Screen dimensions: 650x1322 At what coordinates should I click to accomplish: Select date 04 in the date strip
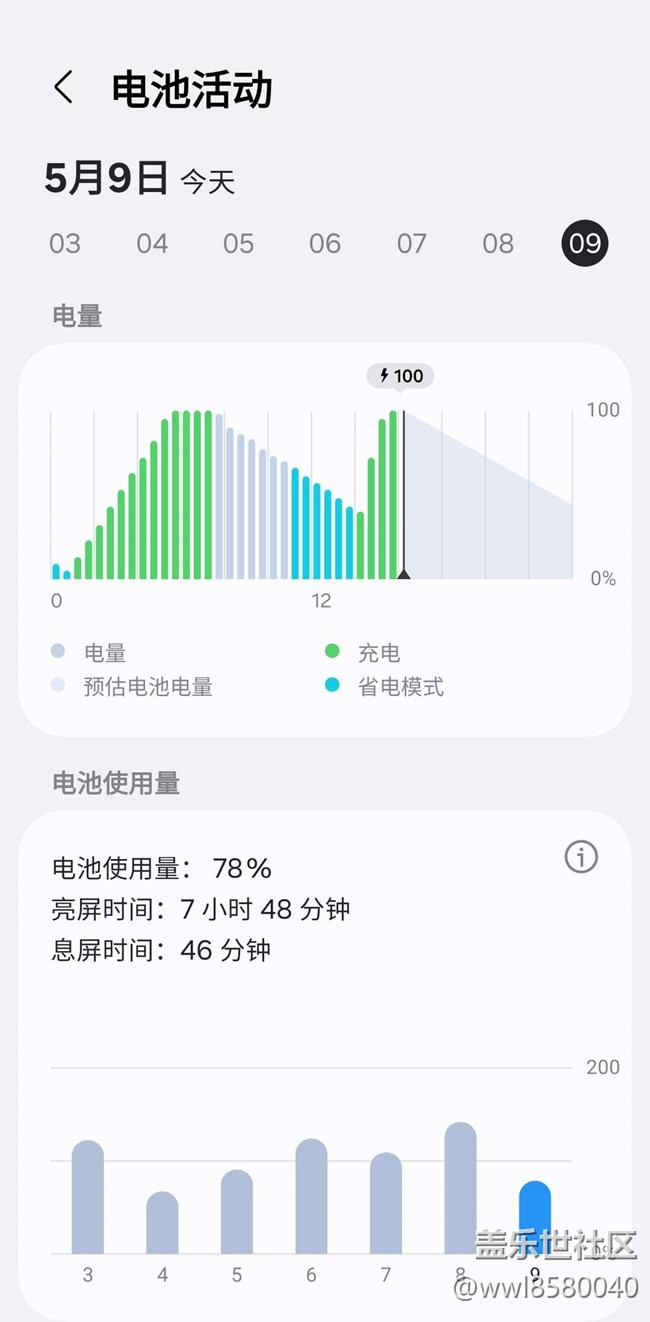click(x=152, y=244)
